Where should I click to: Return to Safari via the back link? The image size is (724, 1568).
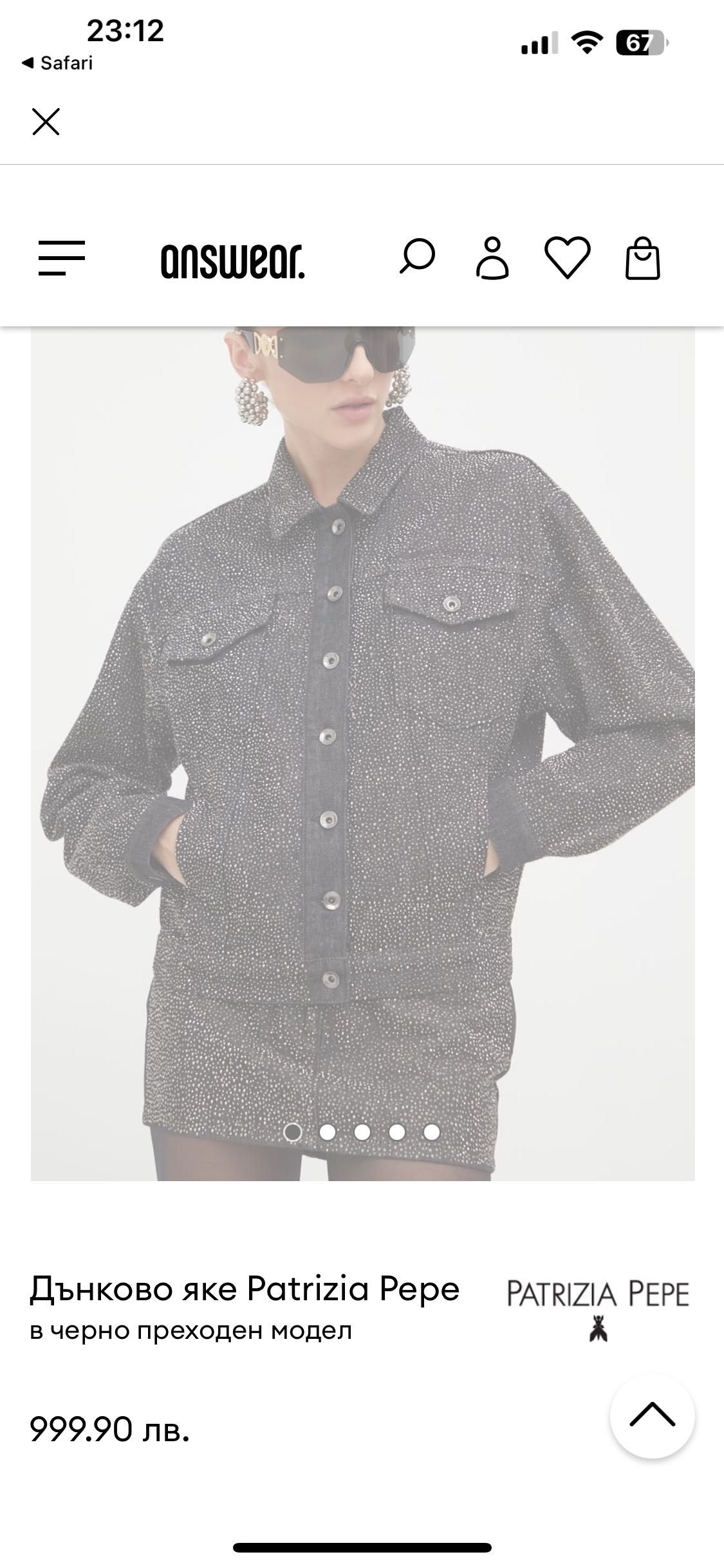tap(57, 63)
